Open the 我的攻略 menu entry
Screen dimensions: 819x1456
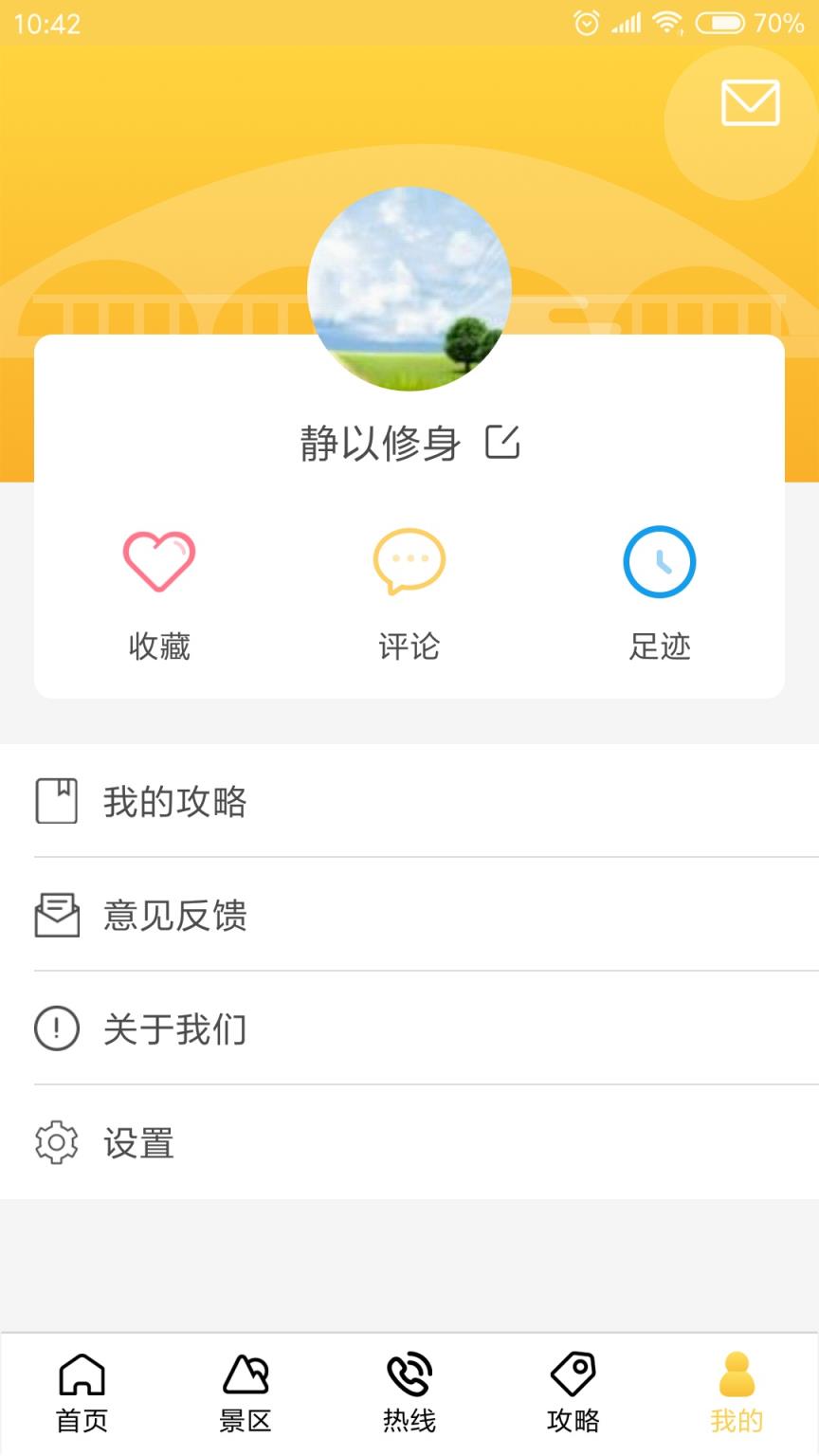[176, 801]
